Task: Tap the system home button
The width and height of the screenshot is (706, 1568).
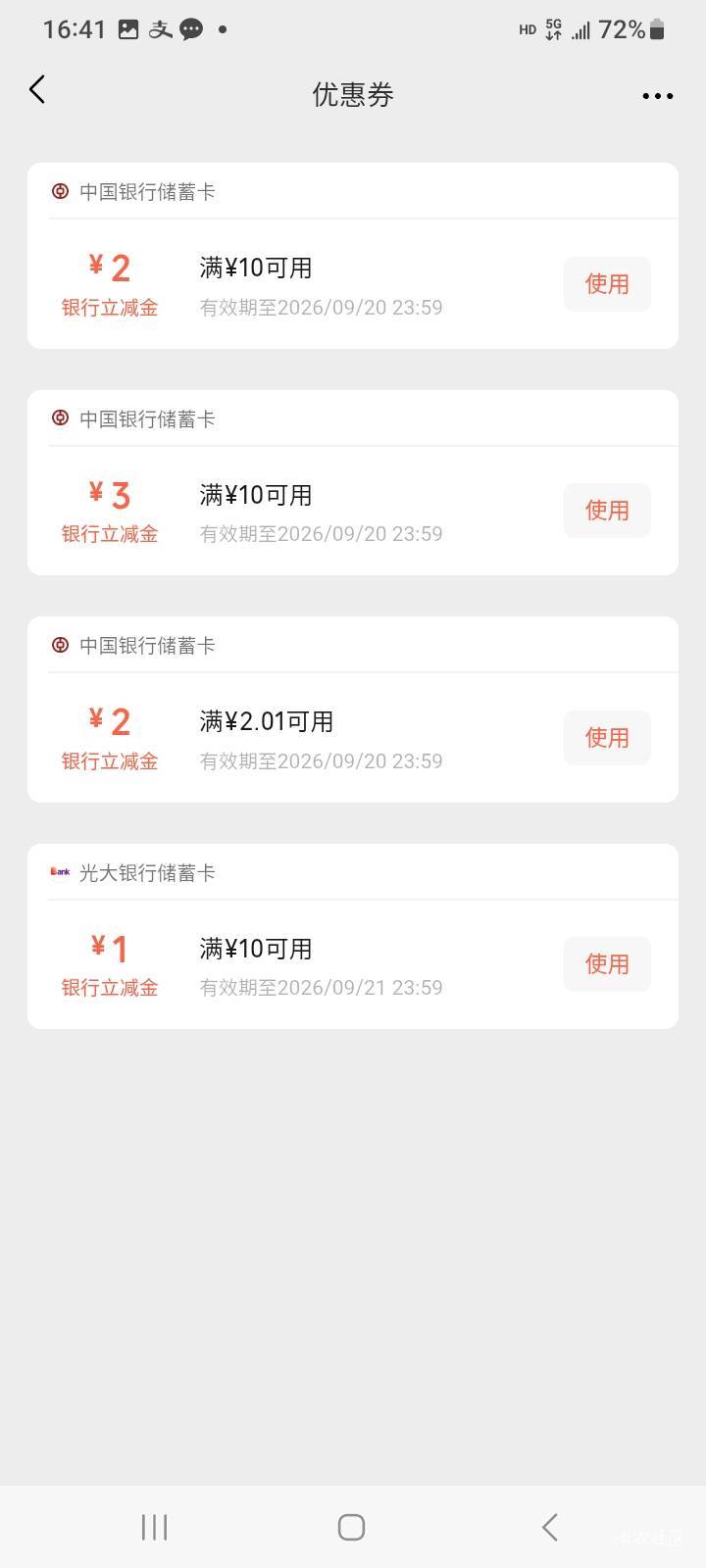Action: point(351,1527)
